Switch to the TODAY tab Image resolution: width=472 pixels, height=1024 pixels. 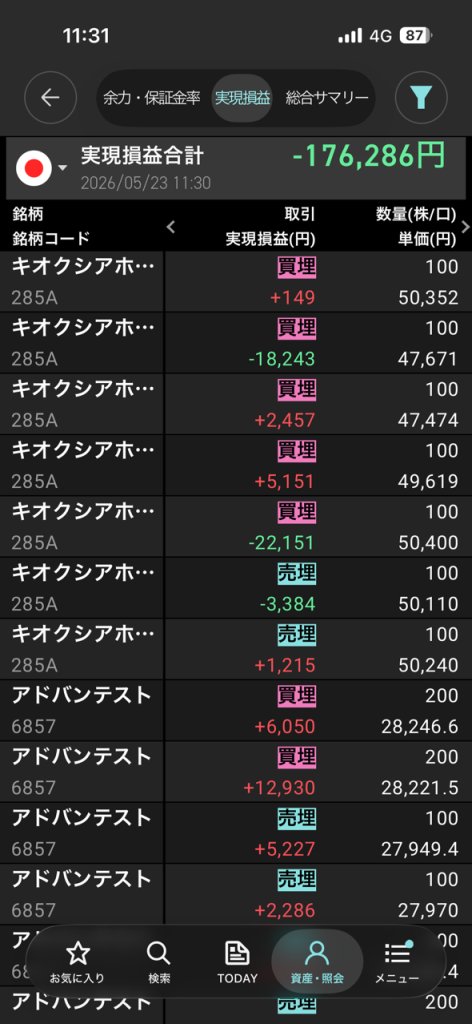click(238, 962)
